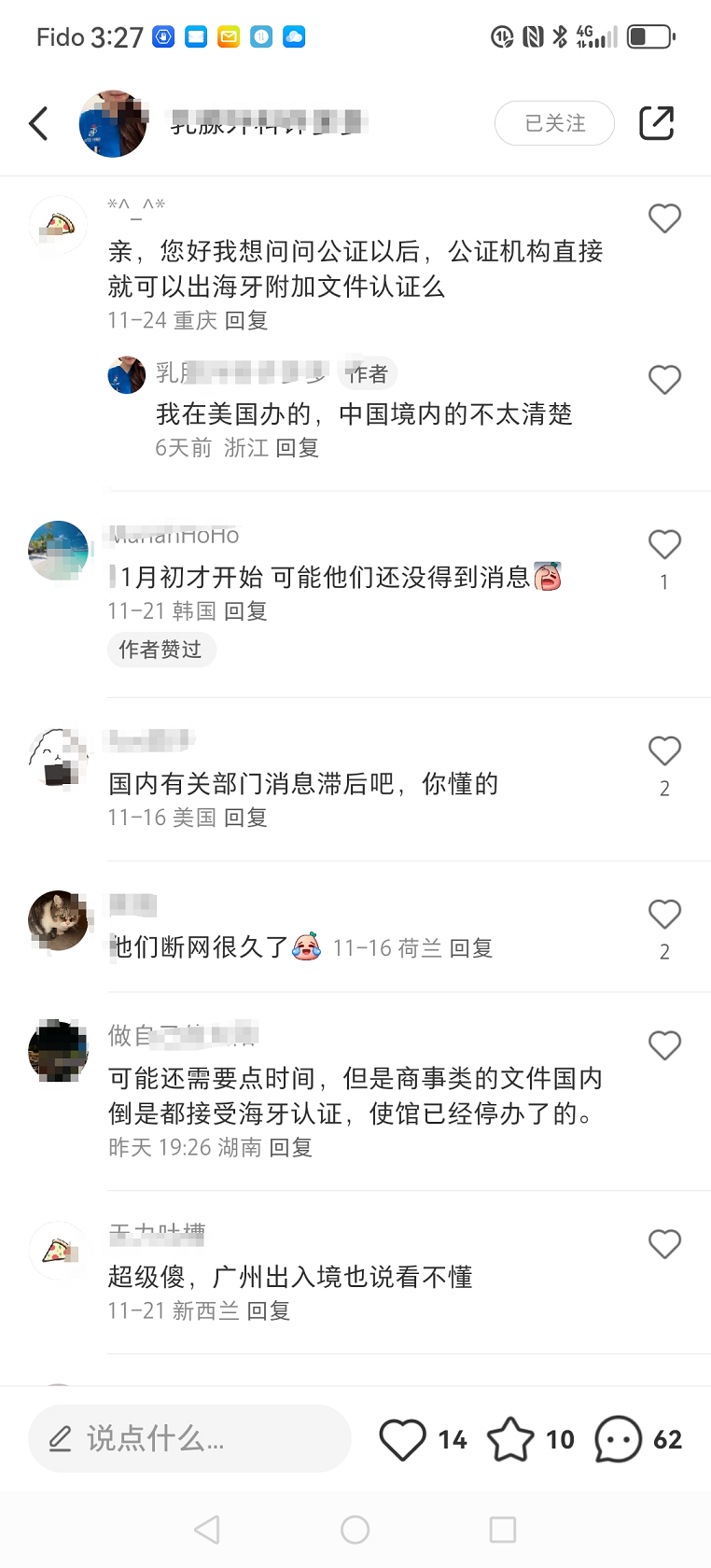
Task: Tap the 已关注 following button
Action: [x=554, y=123]
